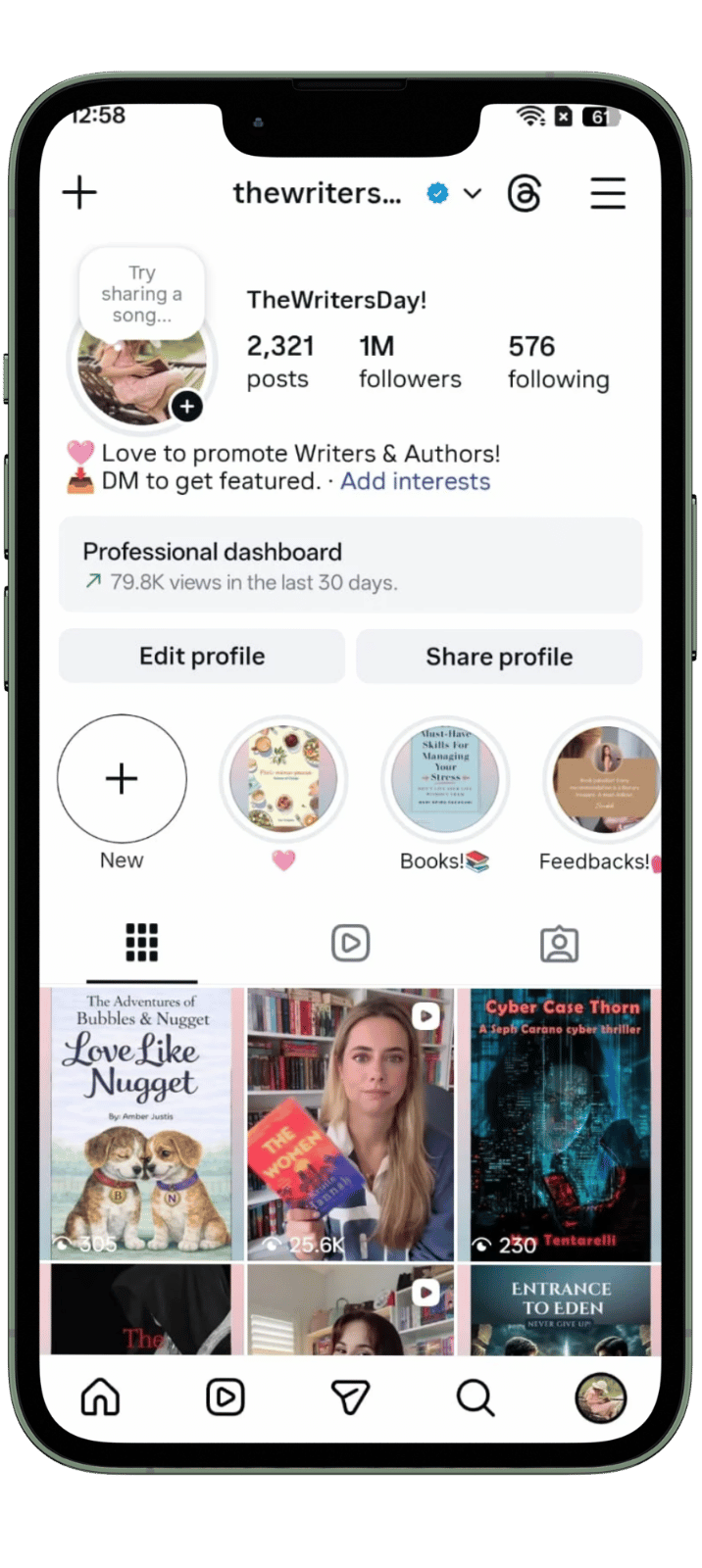
Task: Tap the plus icon to create a post
Action: (x=79, y=192)
